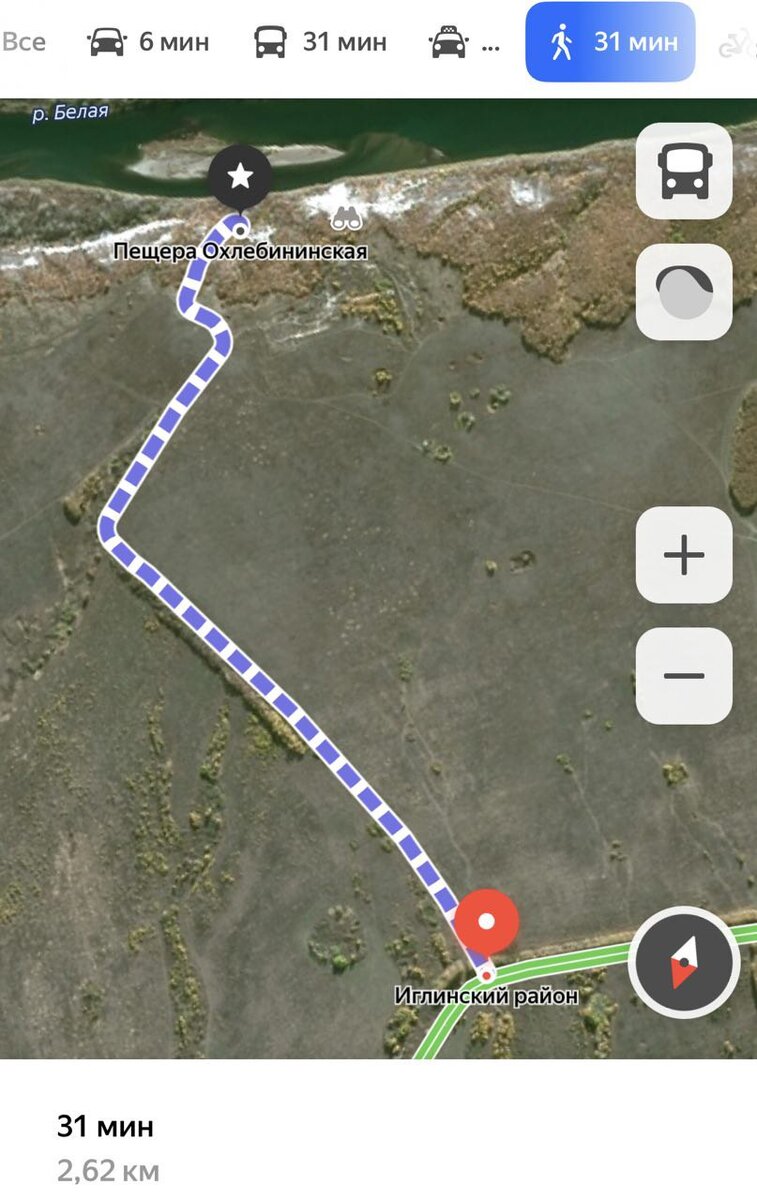This screenshot has width=757, height=1200.
Task: Switch to the car route tab
Action: pyautogui.click(x=147, y=42)
